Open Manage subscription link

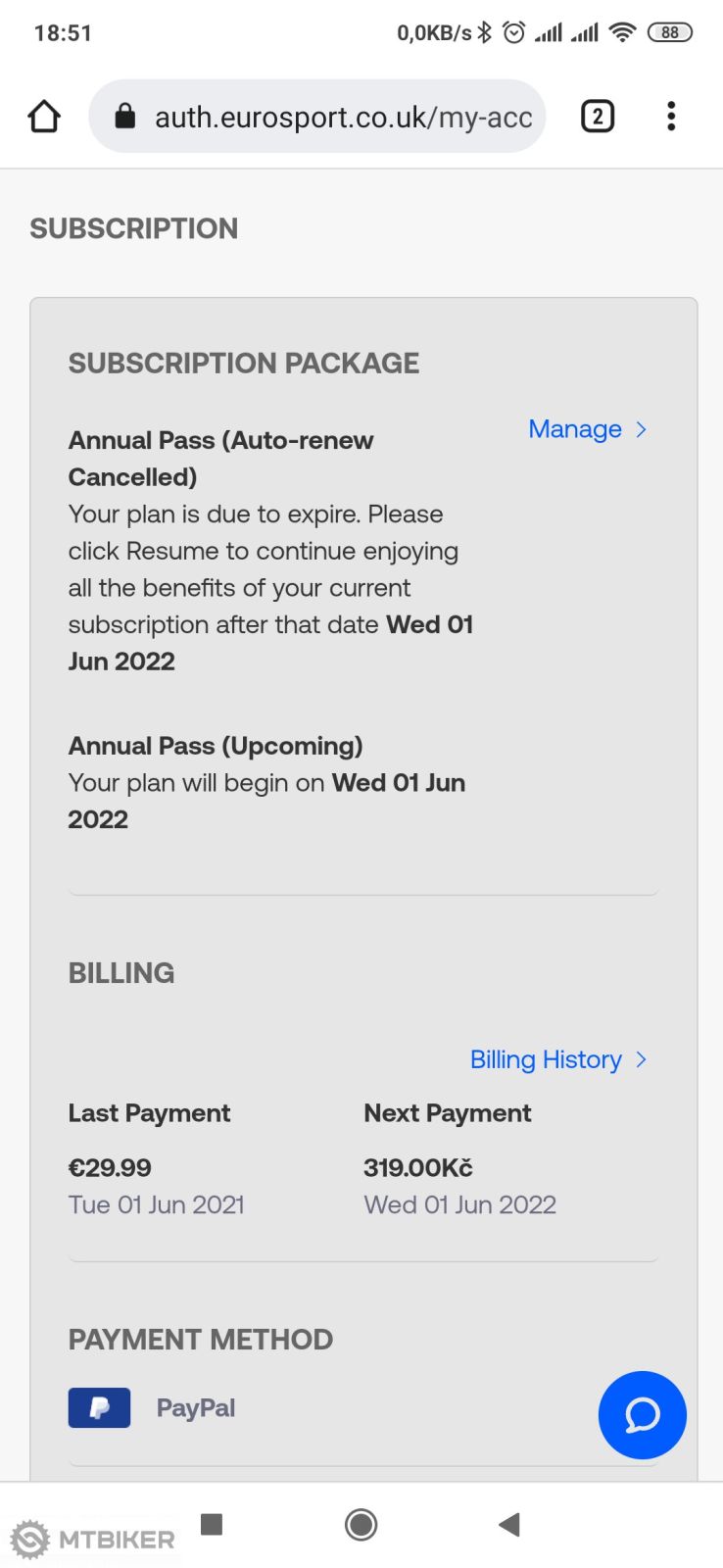(x=587, y=429)
